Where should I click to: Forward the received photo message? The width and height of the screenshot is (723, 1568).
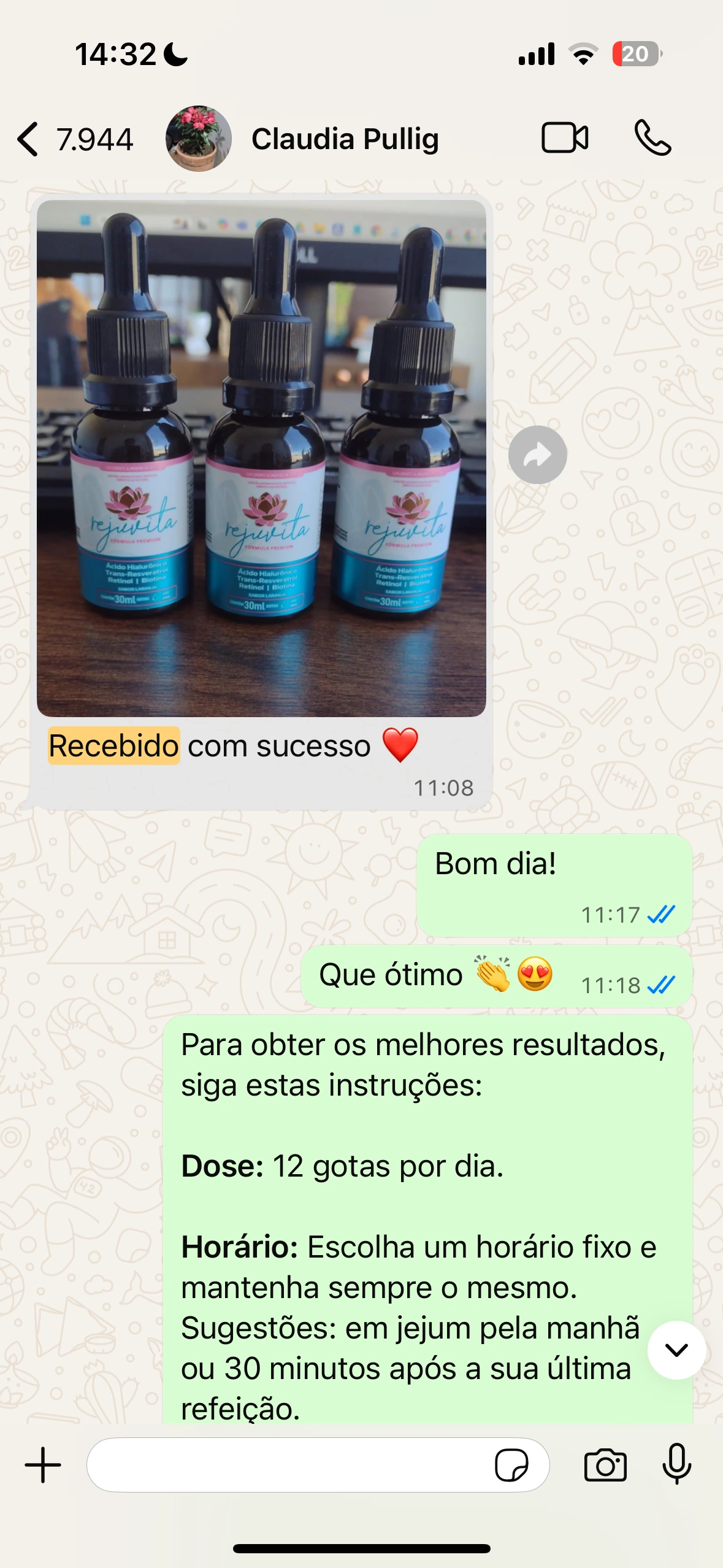537,455
